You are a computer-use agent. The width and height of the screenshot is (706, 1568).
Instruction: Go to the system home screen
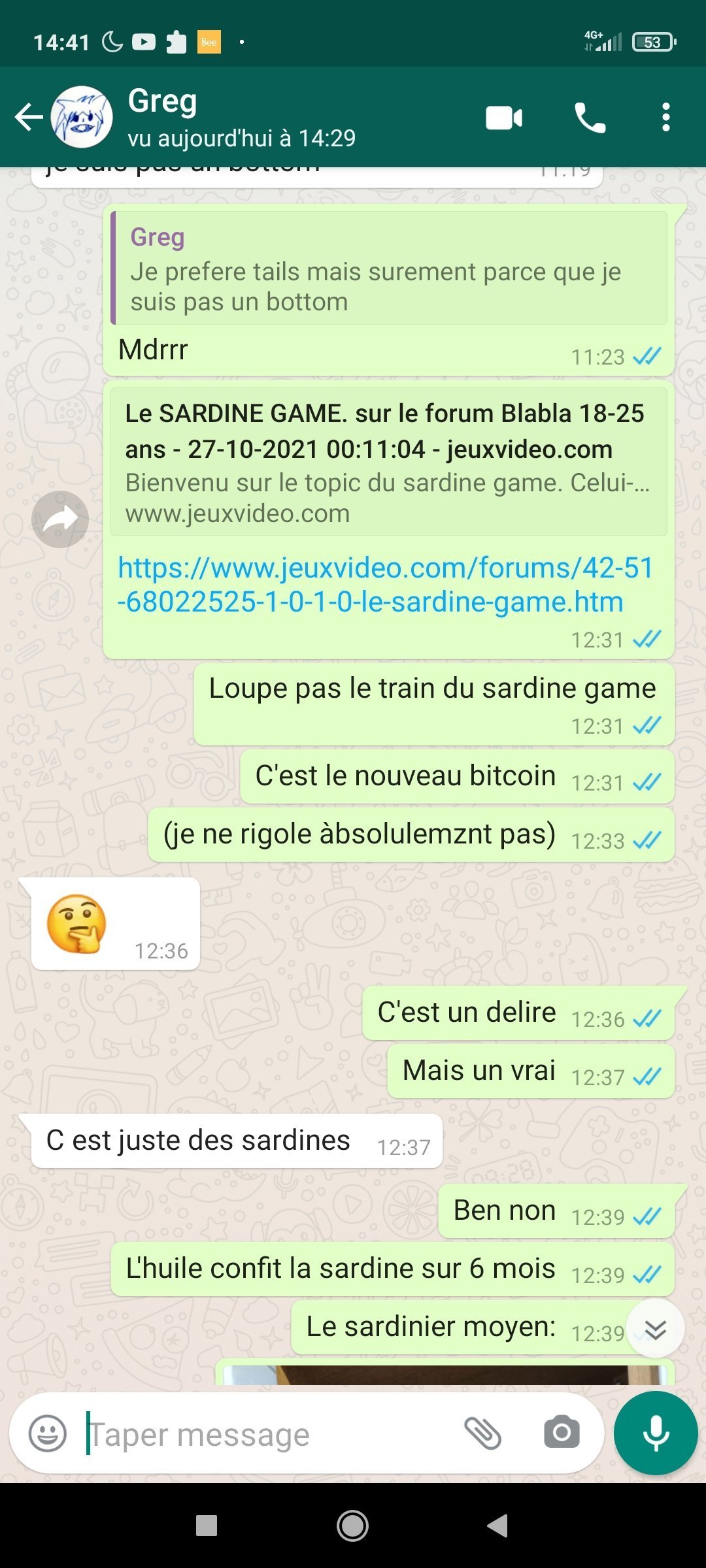[x=352, y=1526]
